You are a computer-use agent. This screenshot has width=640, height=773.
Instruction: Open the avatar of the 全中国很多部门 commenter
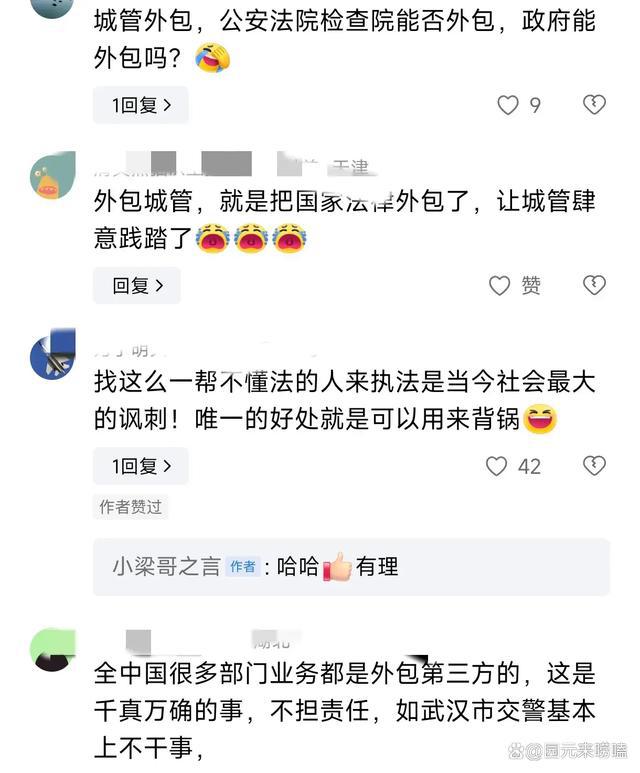(x=52, y=651)
